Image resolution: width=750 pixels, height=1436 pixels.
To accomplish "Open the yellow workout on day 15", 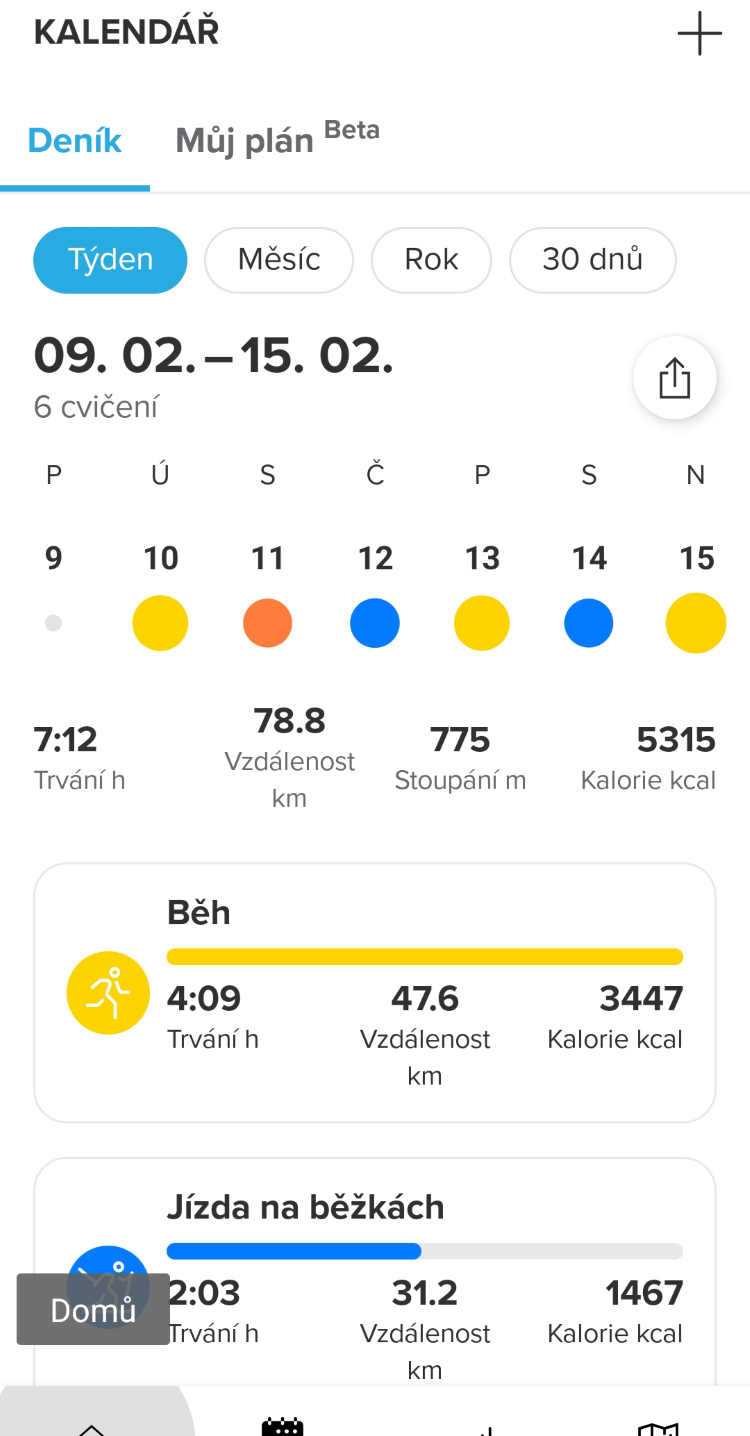I will pos(696,623).
